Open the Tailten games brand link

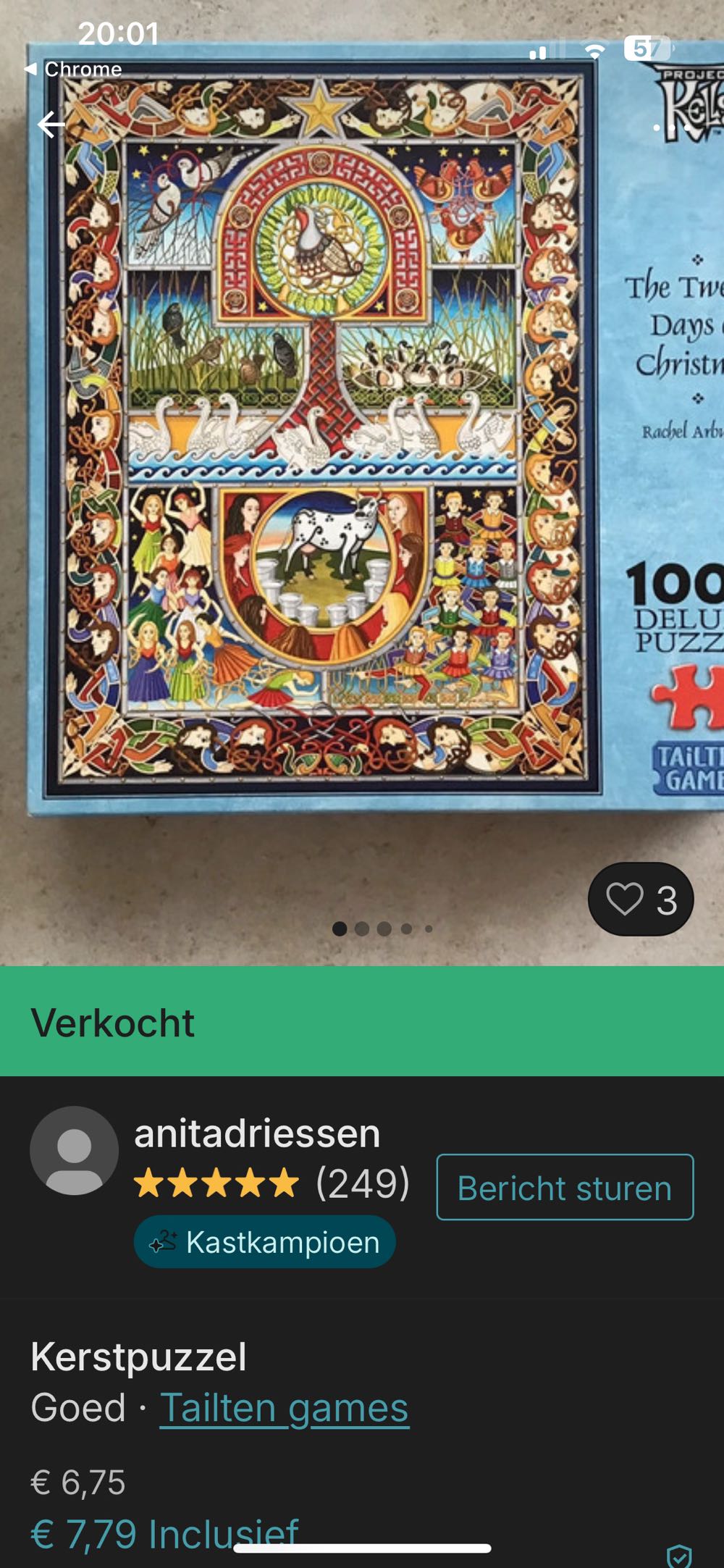pos(284,1408)
